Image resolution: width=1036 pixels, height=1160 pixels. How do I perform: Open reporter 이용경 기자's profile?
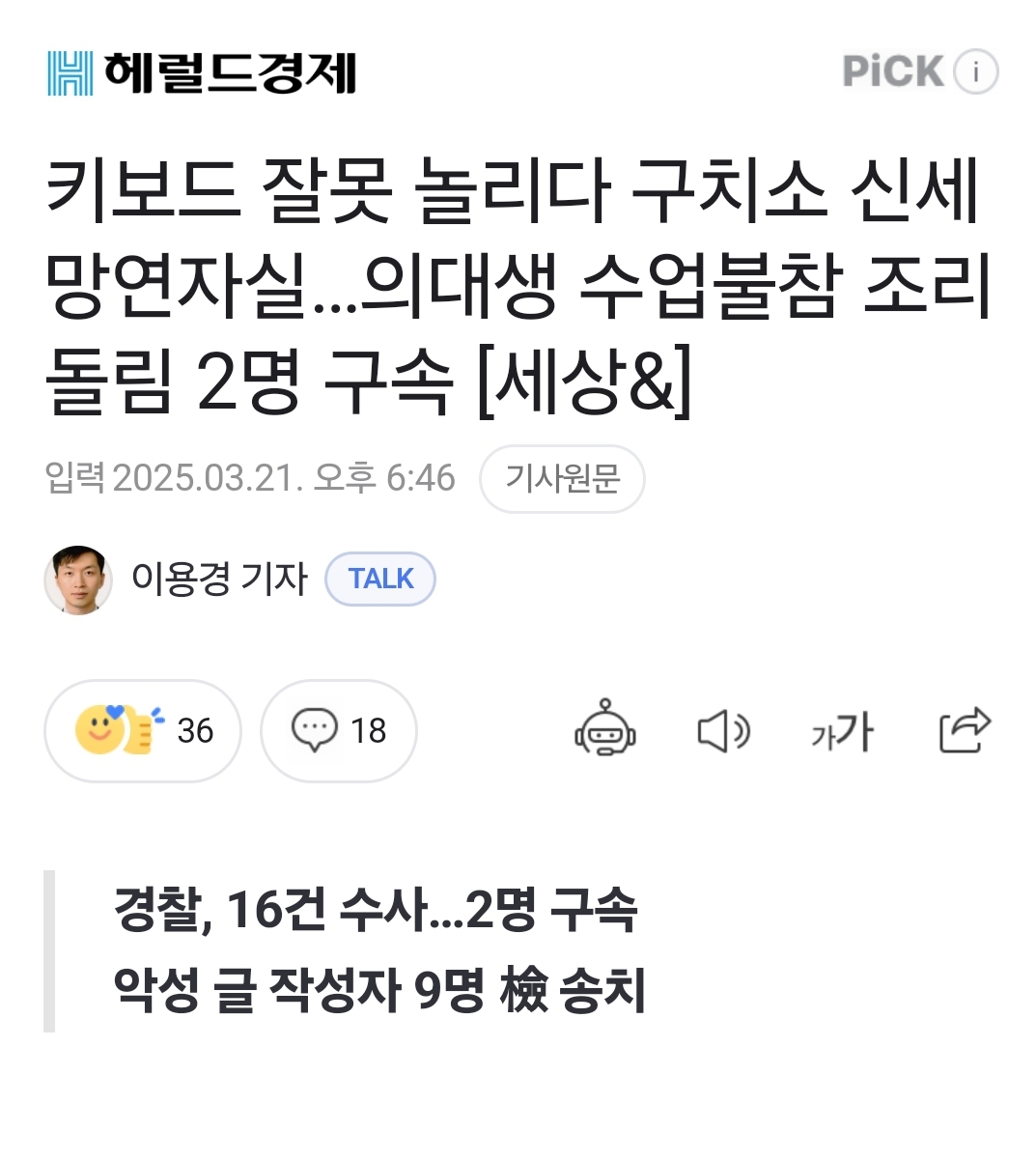tap(218, 579)
